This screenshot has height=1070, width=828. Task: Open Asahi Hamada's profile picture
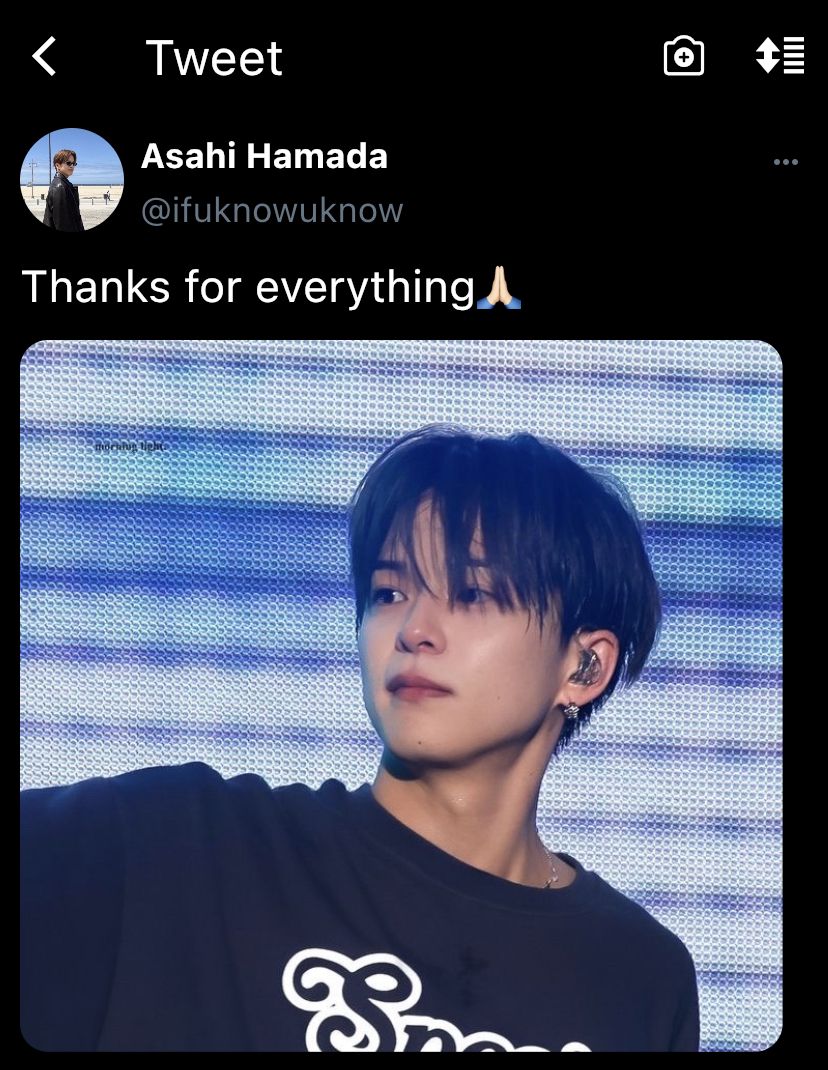[72, 180]
